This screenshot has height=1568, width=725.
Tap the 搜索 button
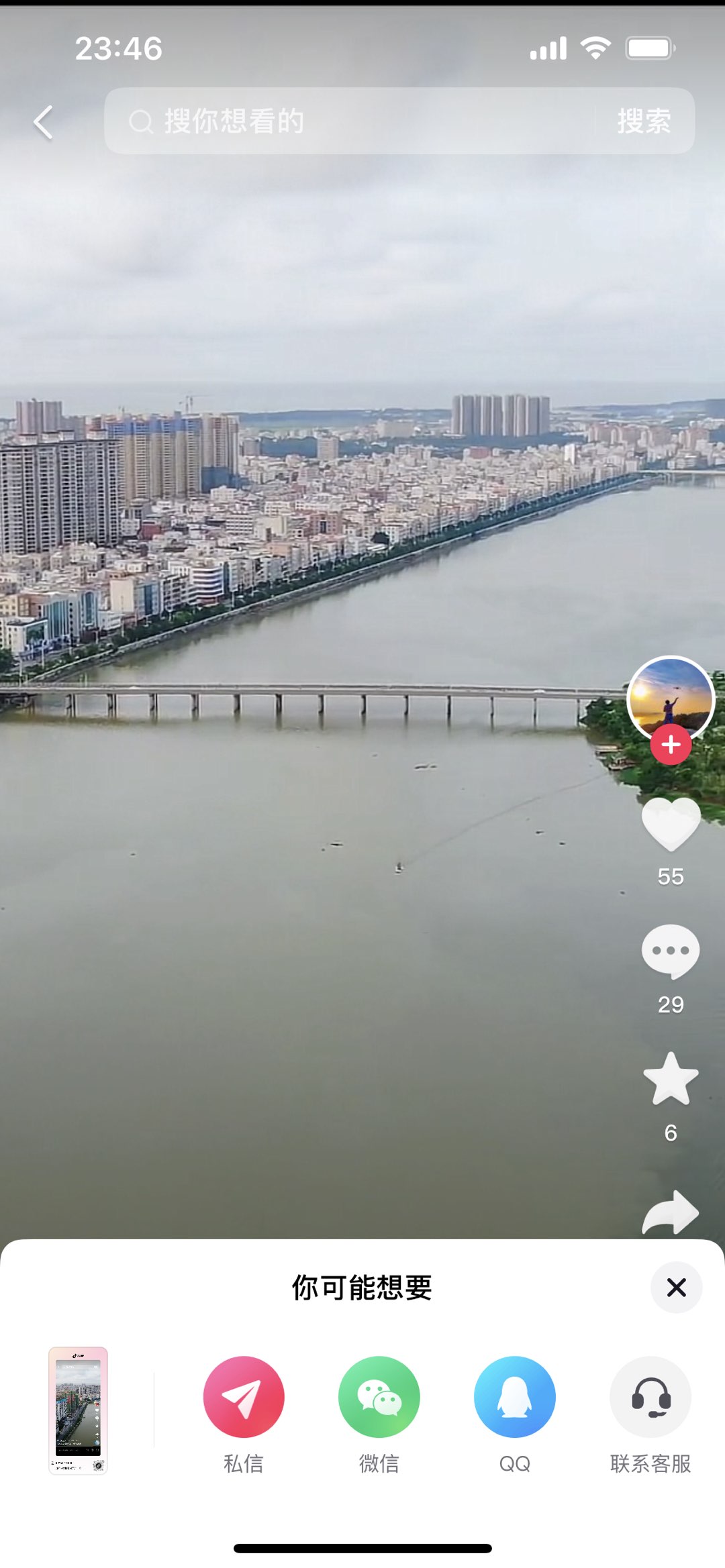[644, 121]
